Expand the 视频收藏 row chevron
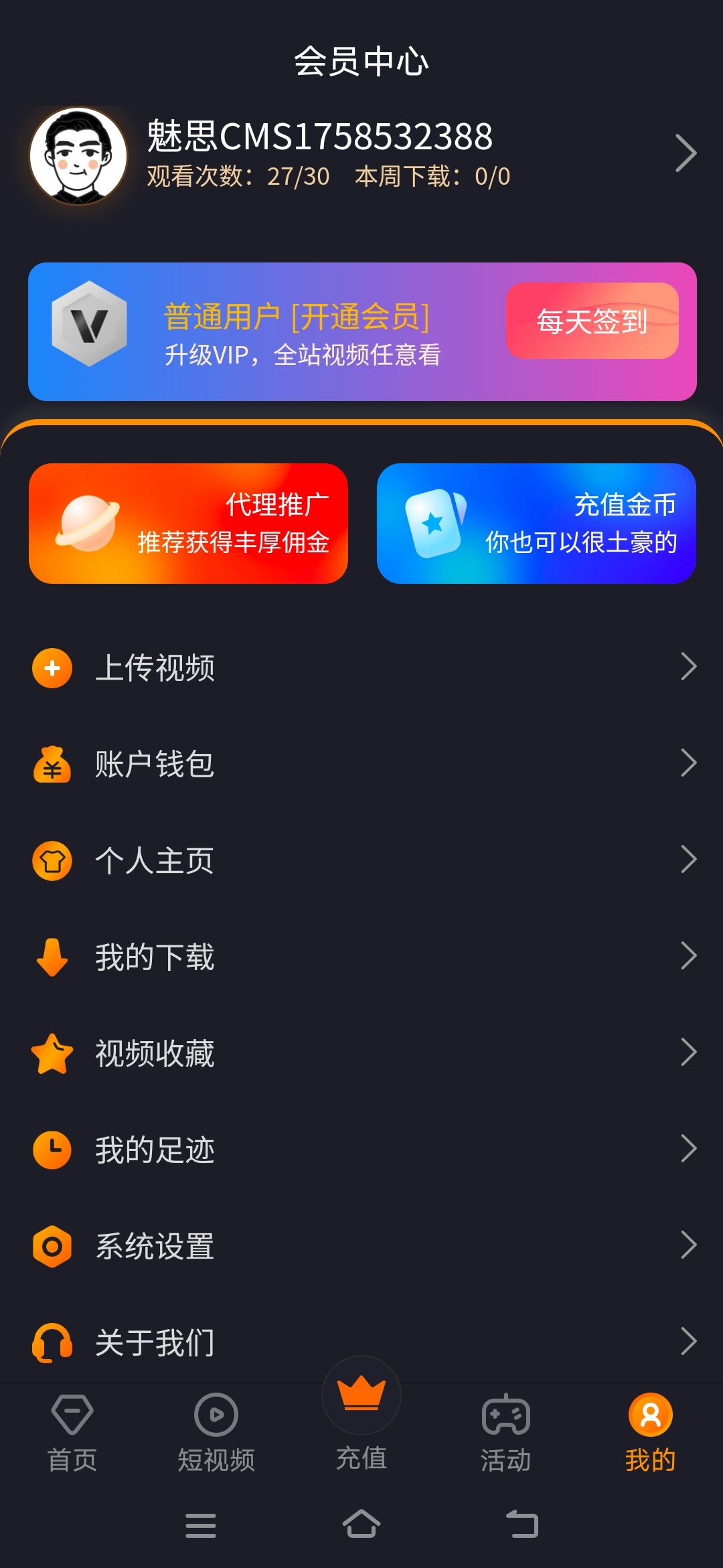The image size is (723, 1568). click(x=690, y=1053)
